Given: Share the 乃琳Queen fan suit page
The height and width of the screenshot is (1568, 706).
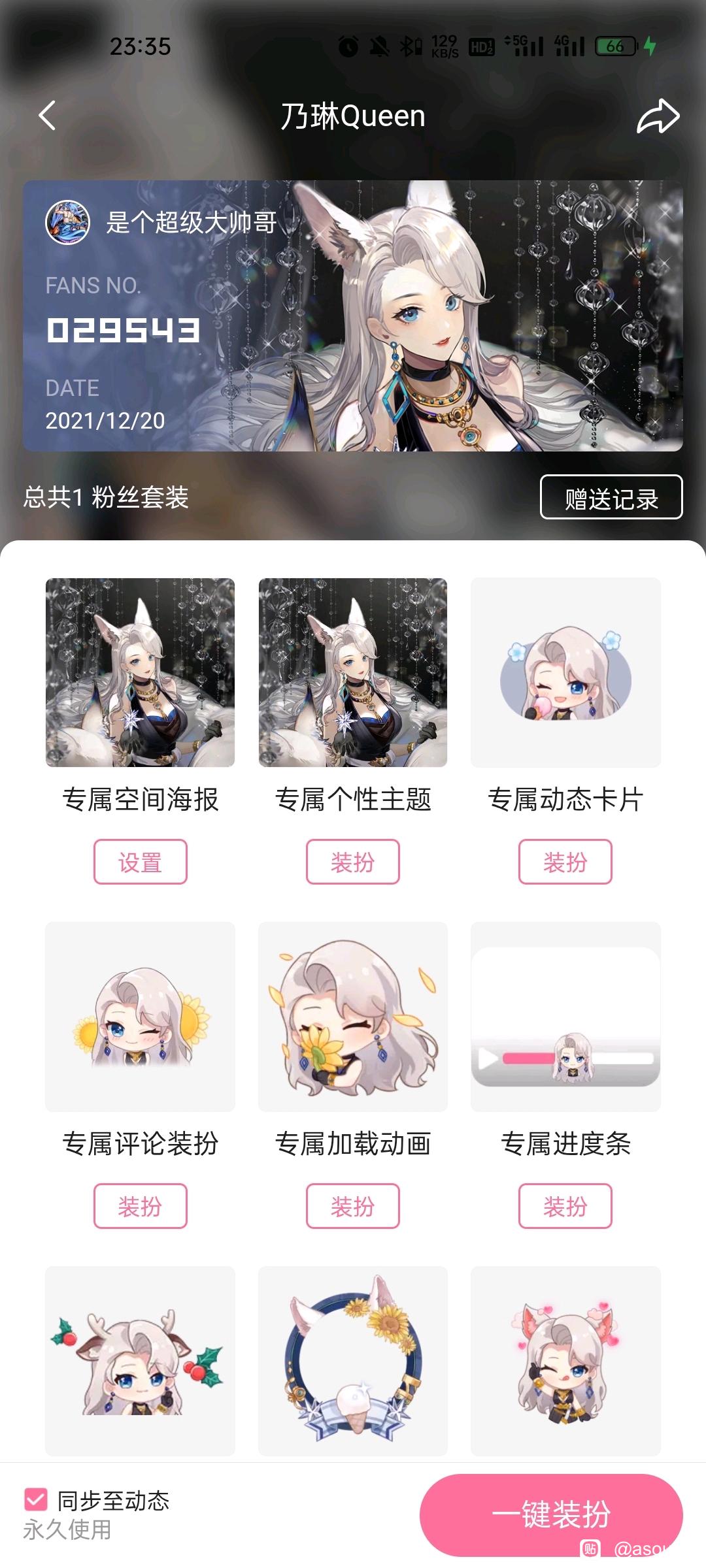Looking at the screenshot, I should tap(658, 116).
